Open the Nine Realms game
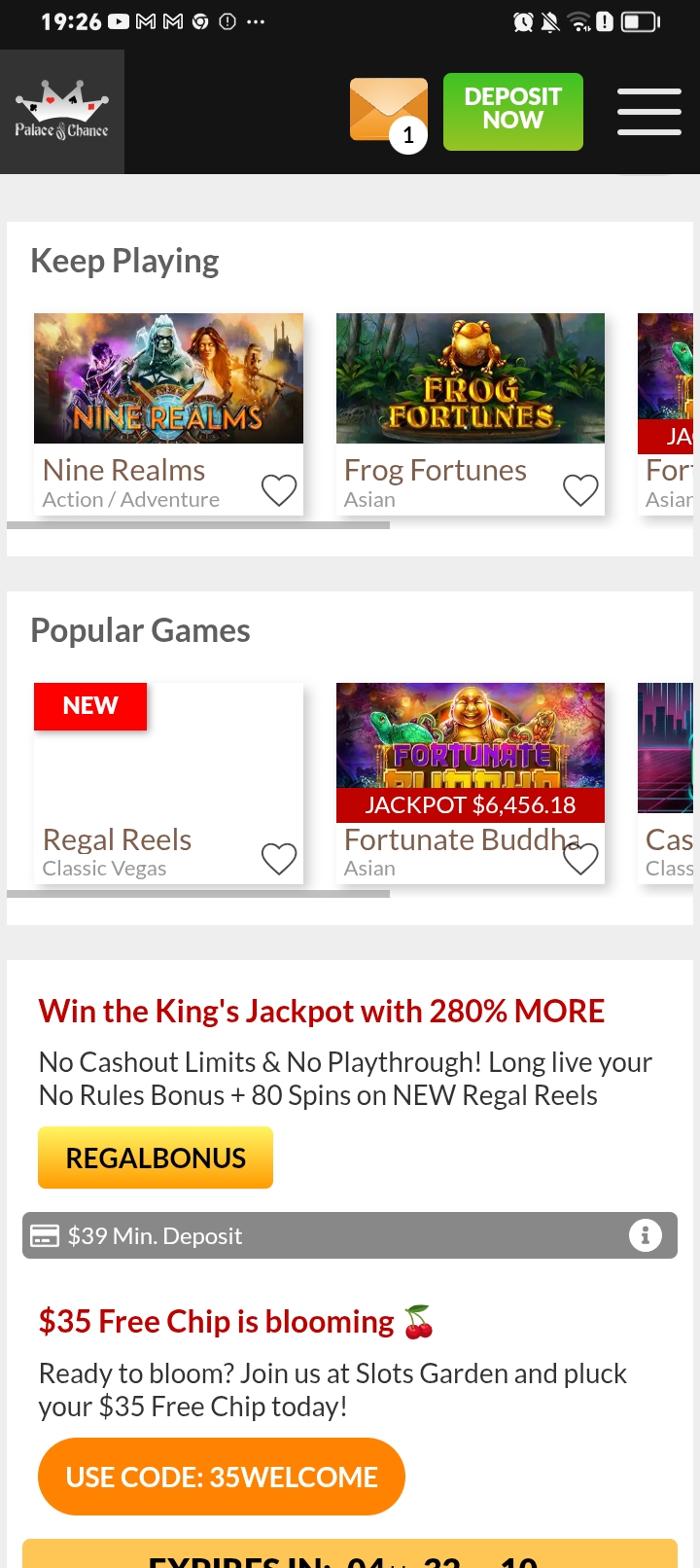700x1568 pixels. (x=168, y=379)
